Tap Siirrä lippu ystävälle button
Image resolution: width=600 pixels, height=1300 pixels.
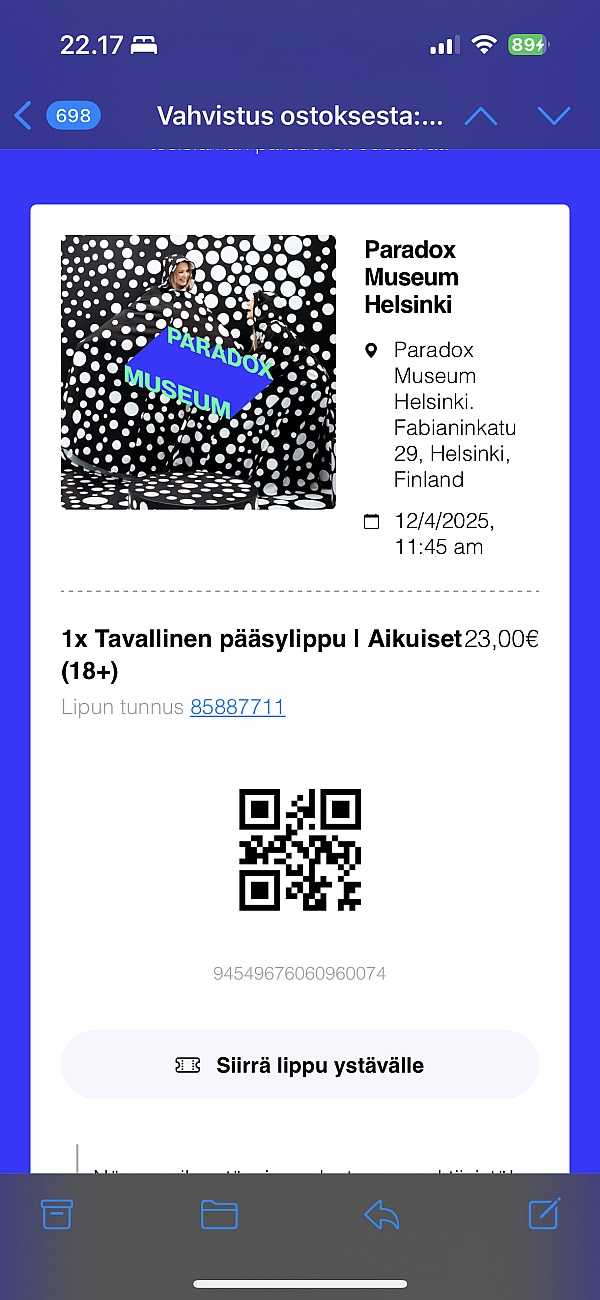[300, 1065]
